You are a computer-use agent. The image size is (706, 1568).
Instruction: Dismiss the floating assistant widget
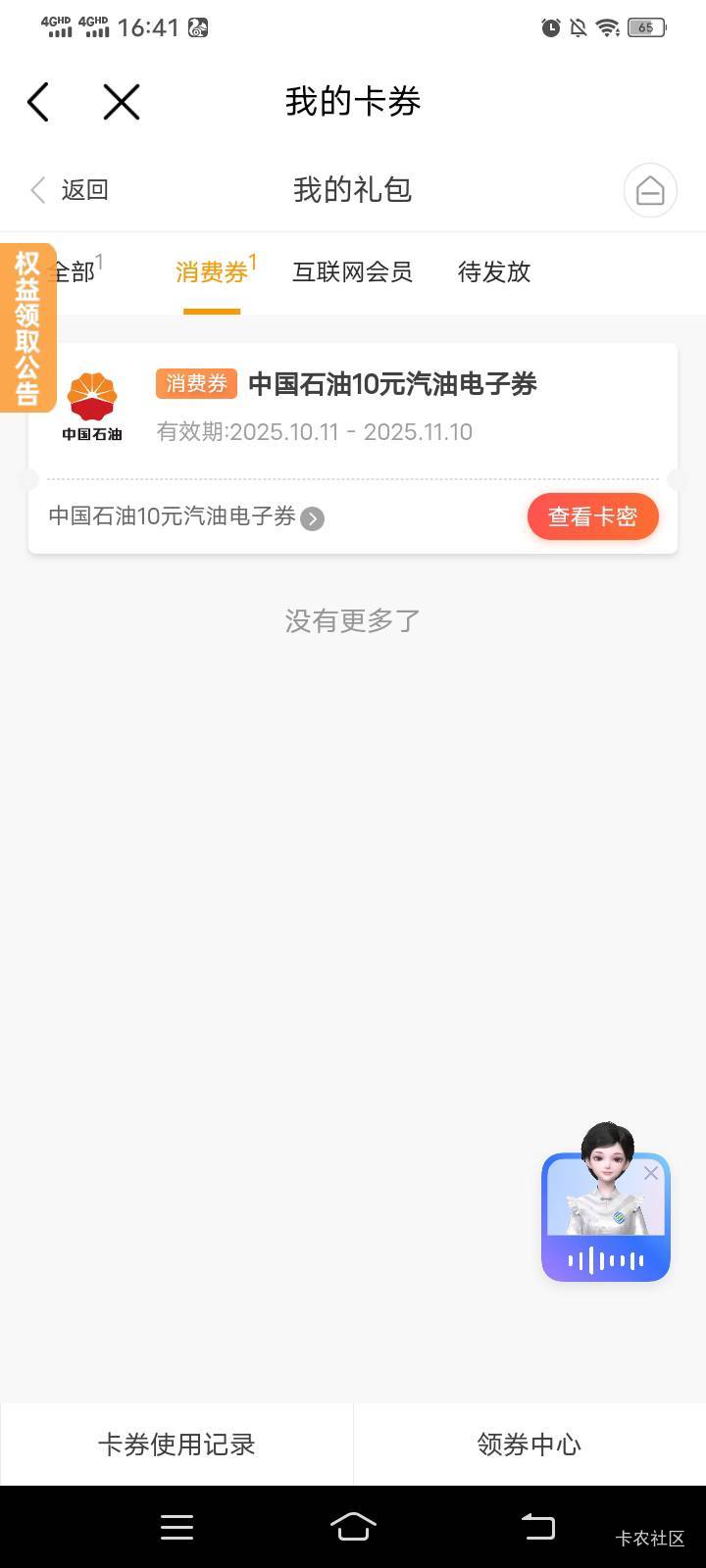tap(651, 1173)
